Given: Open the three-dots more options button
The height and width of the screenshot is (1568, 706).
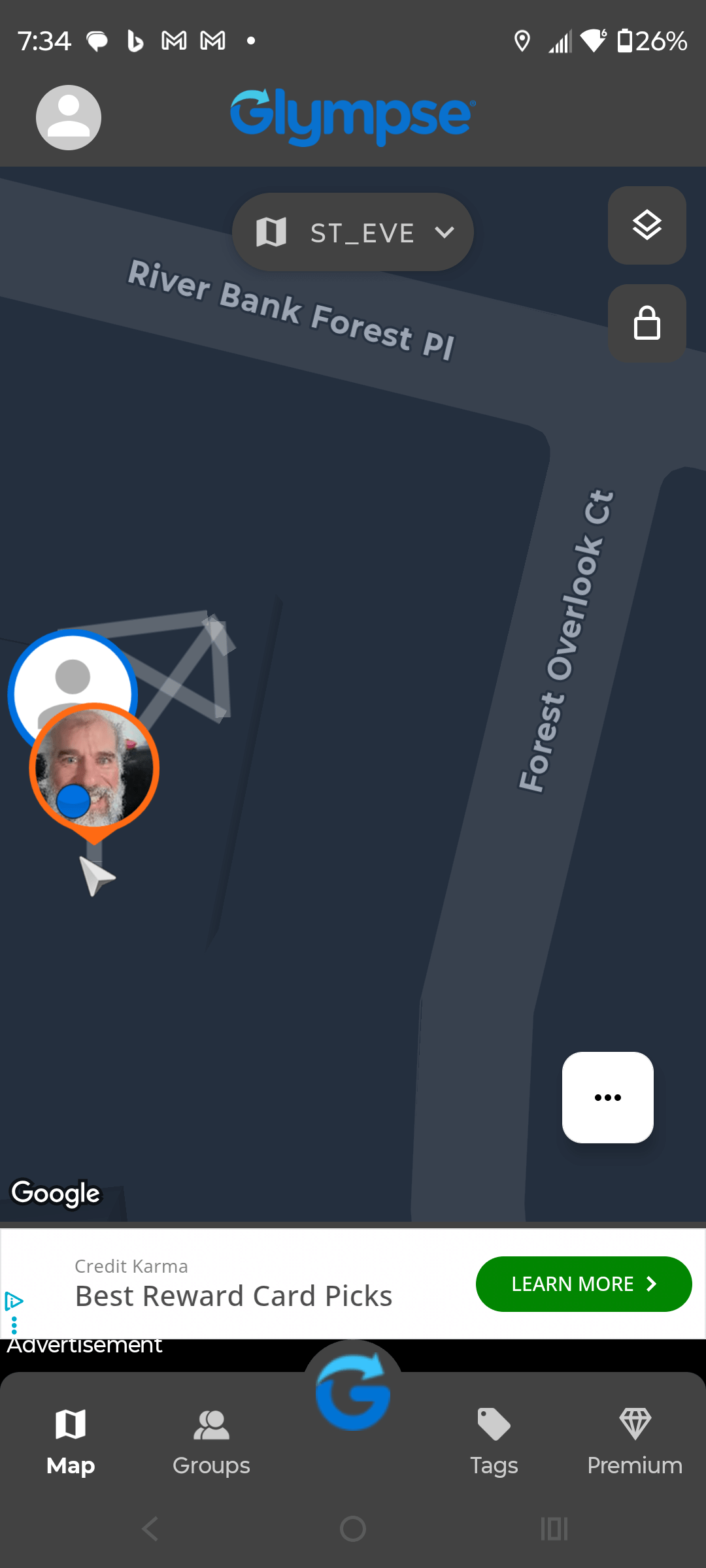Looking at the screenshot, I should point(607,1097).
